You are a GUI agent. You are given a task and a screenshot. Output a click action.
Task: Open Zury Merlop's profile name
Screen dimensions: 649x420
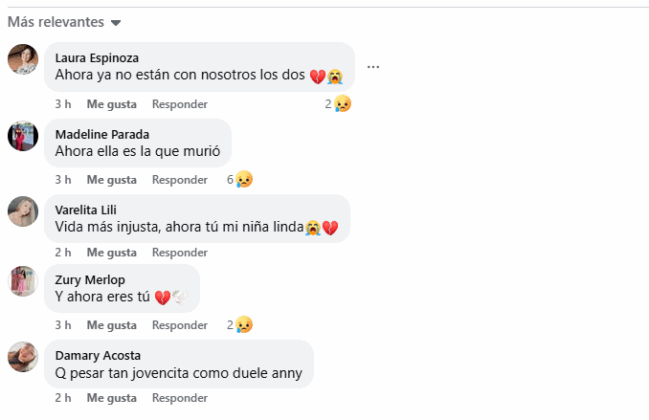pyautogui.click(x=90, y=280)
